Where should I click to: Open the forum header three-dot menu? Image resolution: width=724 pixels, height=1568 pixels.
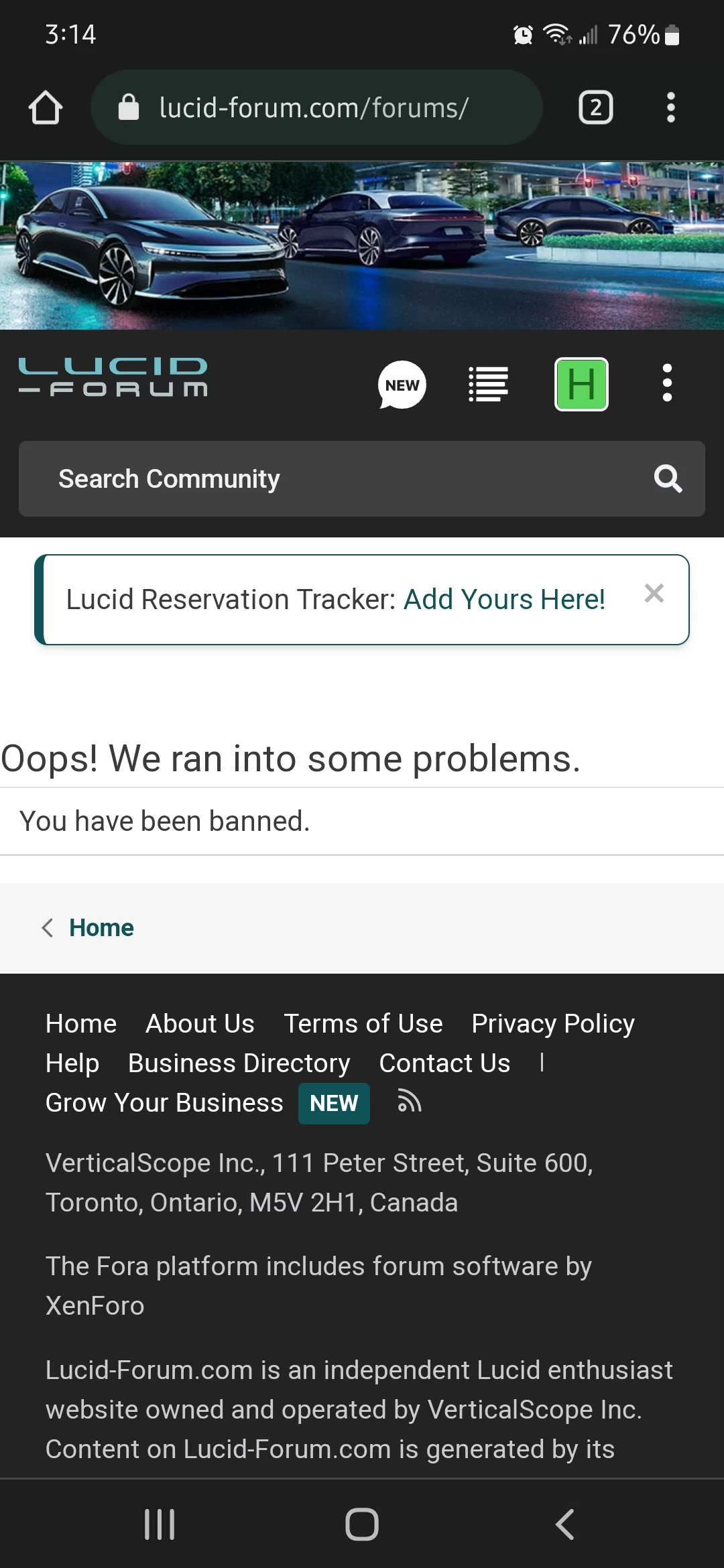(x=667, y=383)
